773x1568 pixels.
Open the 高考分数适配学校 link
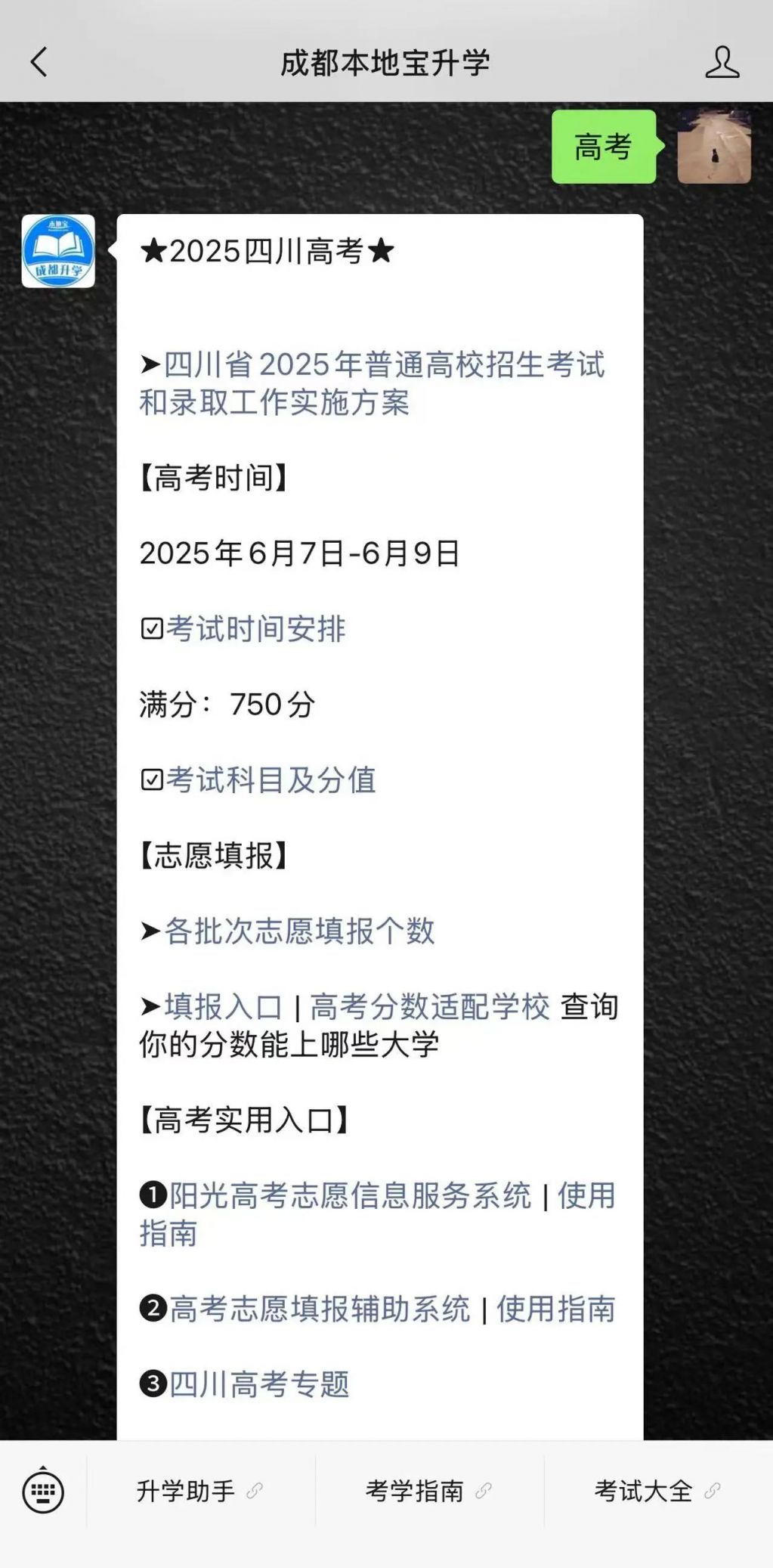(429, 1007)
